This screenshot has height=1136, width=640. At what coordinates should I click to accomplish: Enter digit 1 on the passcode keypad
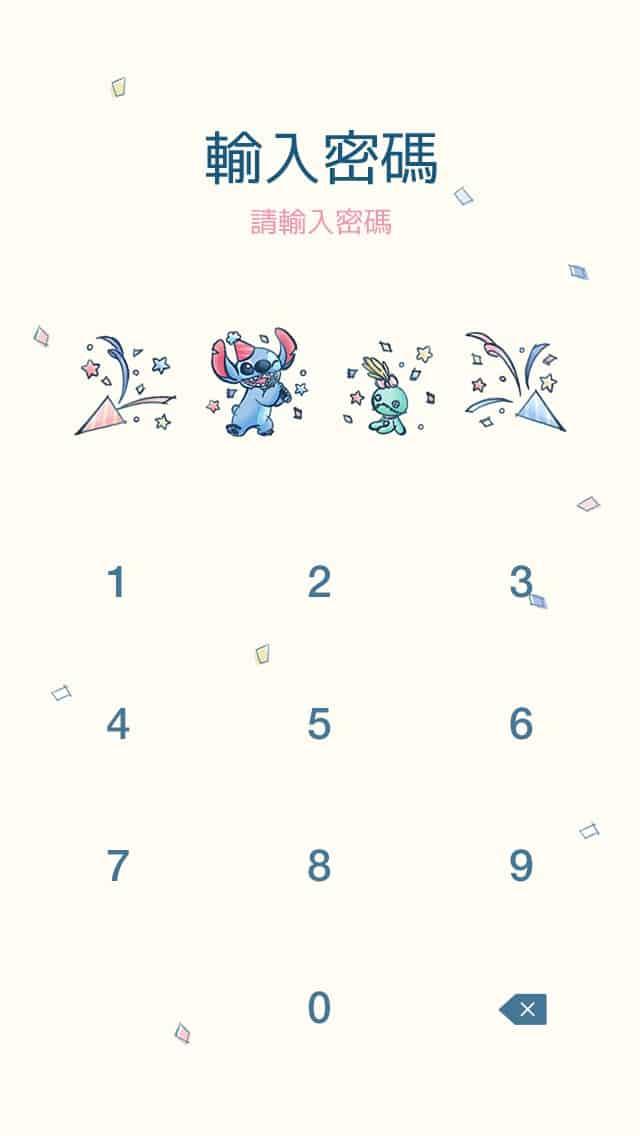pyautogui.click(x=117, y=582)
